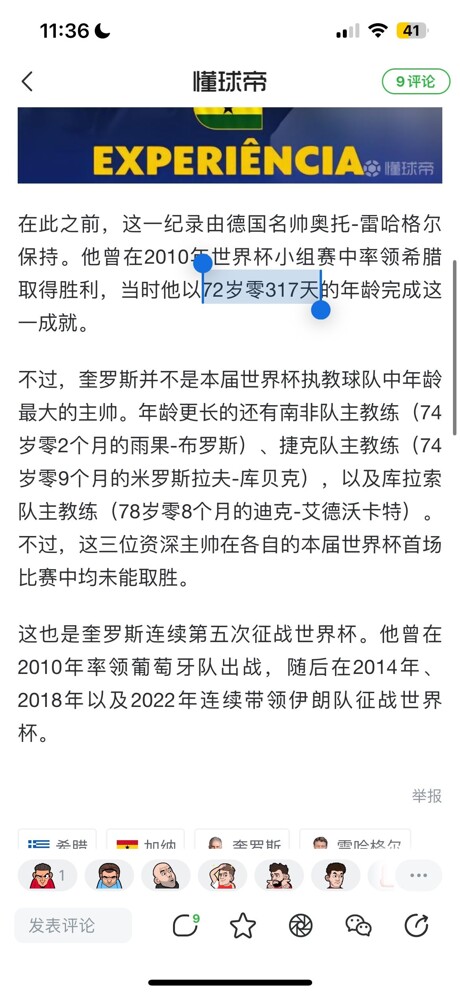Open the 奎罗斯 tag

[x=242, y=840]
